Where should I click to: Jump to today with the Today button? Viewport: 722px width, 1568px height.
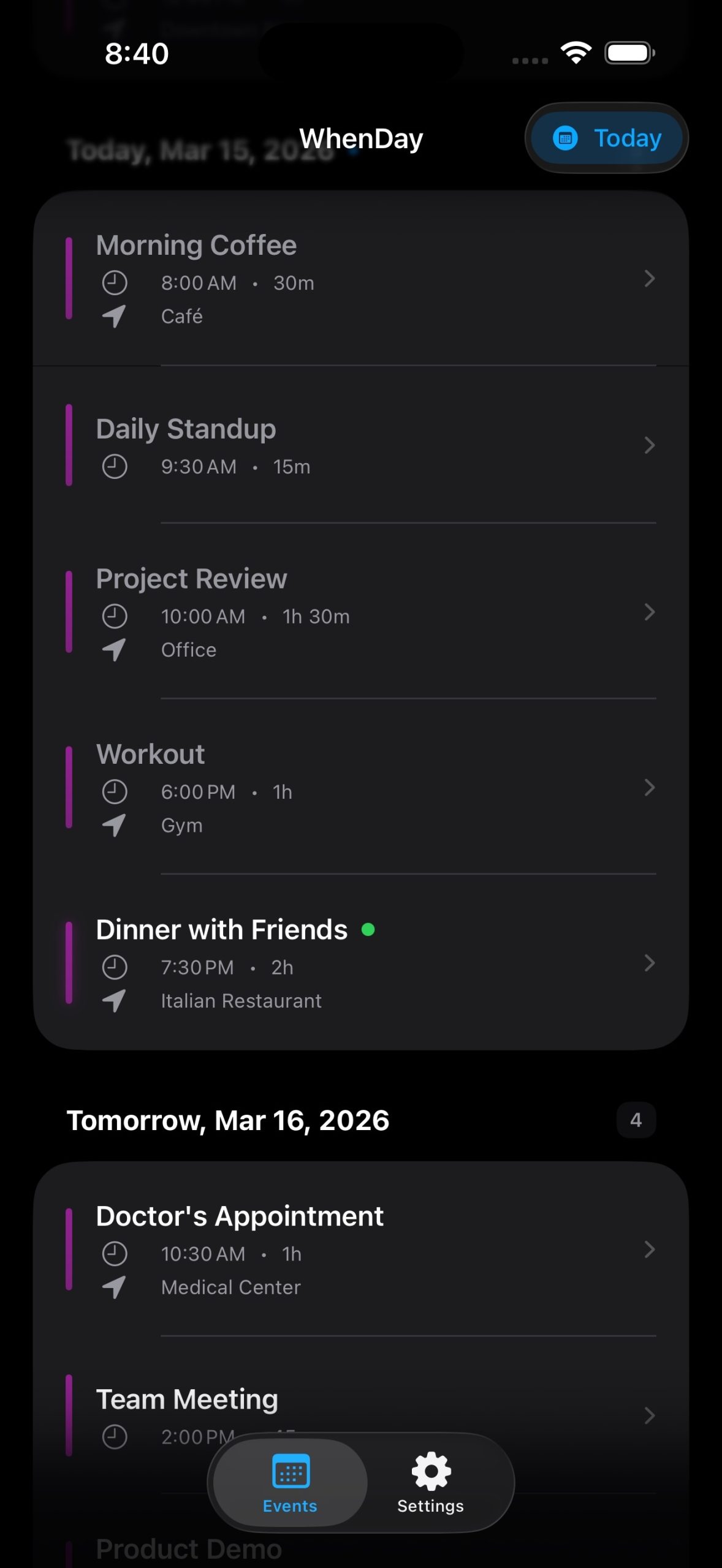(607, 138)
